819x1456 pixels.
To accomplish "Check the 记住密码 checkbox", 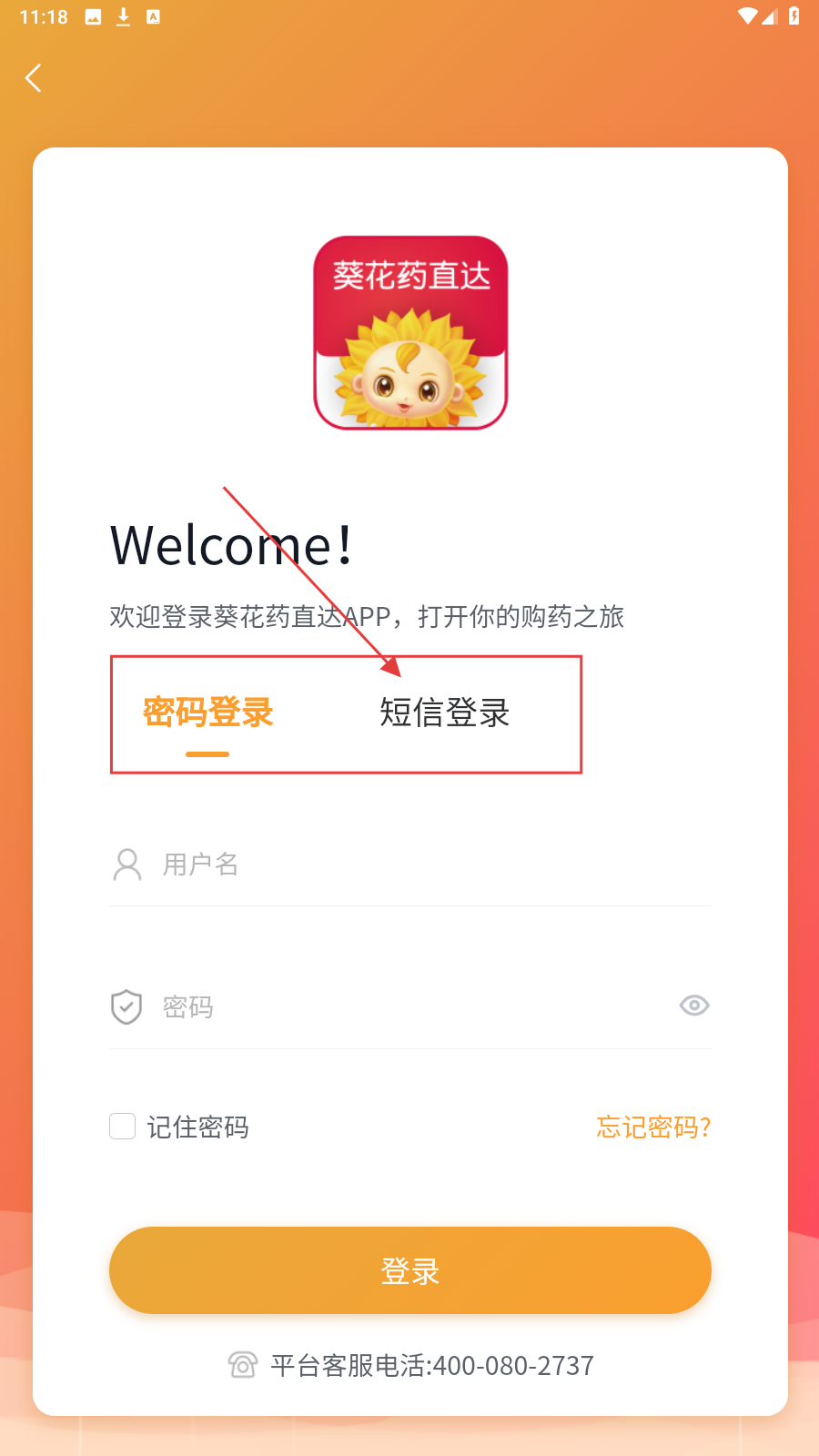I will (x=123, y=1127).
